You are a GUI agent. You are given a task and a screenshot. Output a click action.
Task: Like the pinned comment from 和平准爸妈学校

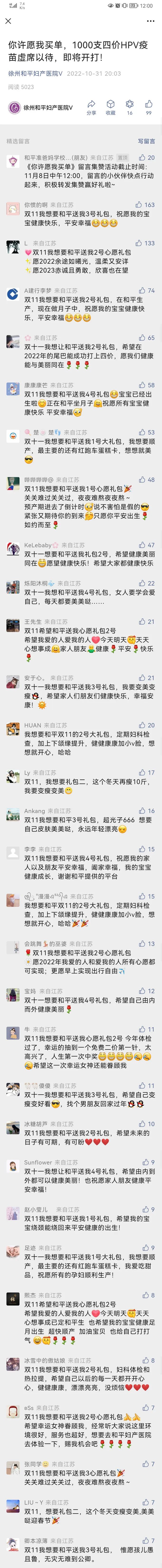pos(146,158)
